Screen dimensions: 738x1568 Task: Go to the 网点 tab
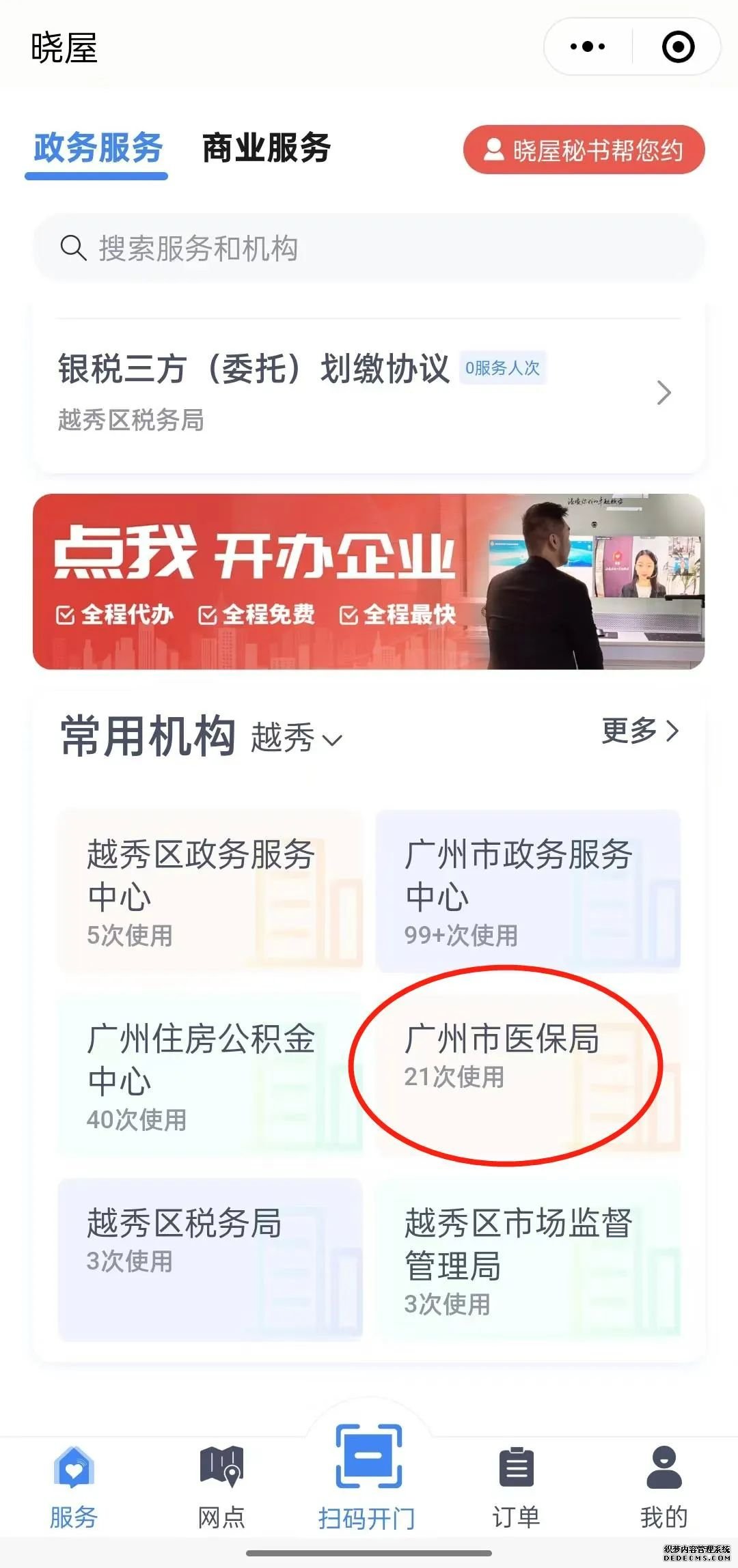pos(221,1487)
